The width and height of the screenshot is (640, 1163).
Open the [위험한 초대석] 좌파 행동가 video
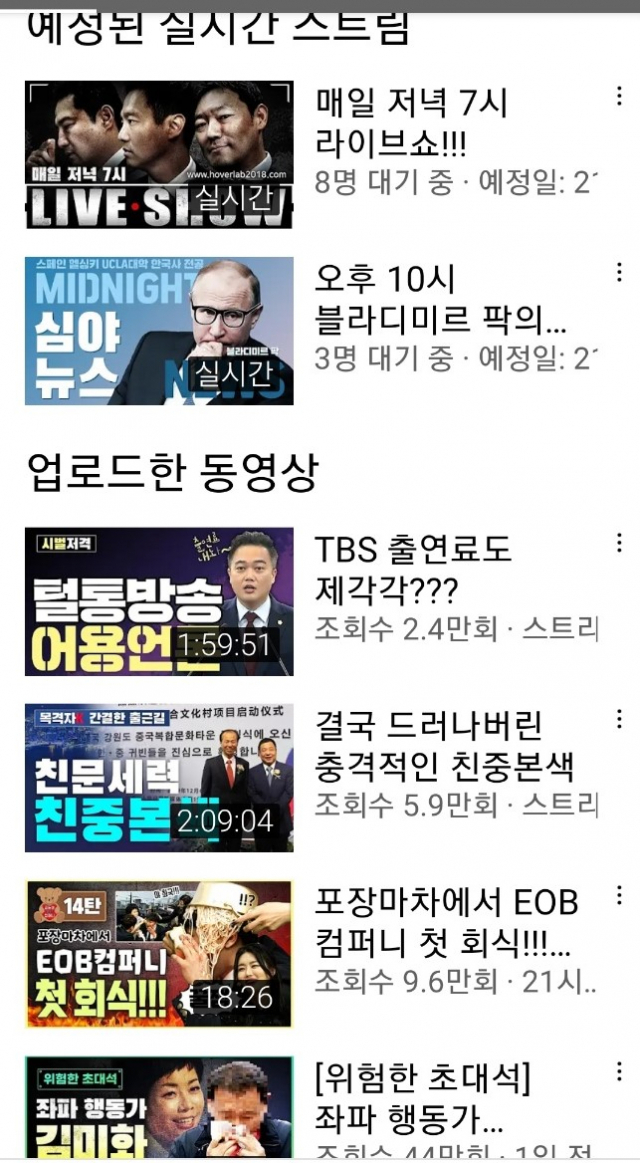159,1108
